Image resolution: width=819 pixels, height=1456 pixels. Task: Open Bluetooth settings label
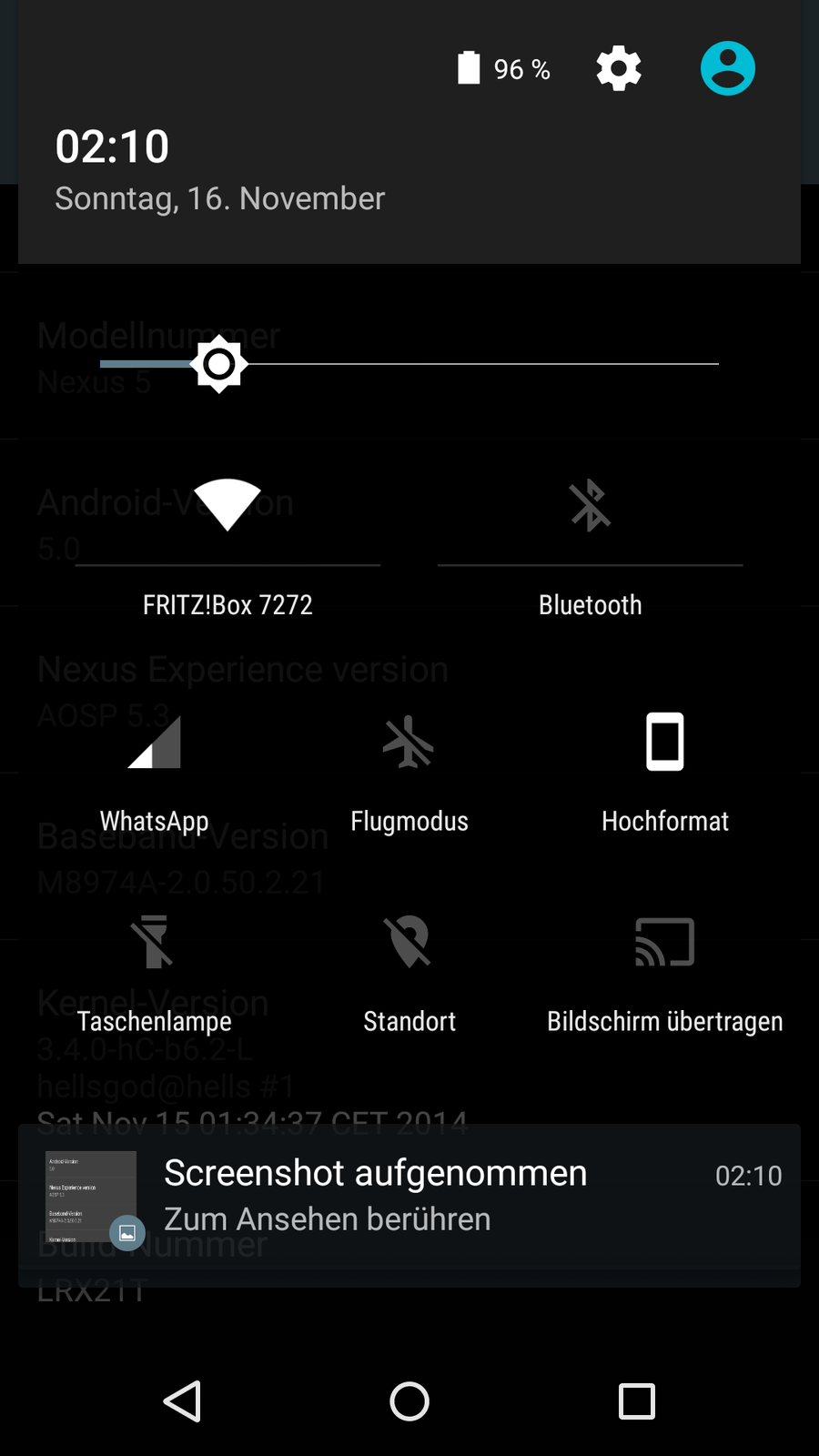pyautogui.click(x=590, y=605)
